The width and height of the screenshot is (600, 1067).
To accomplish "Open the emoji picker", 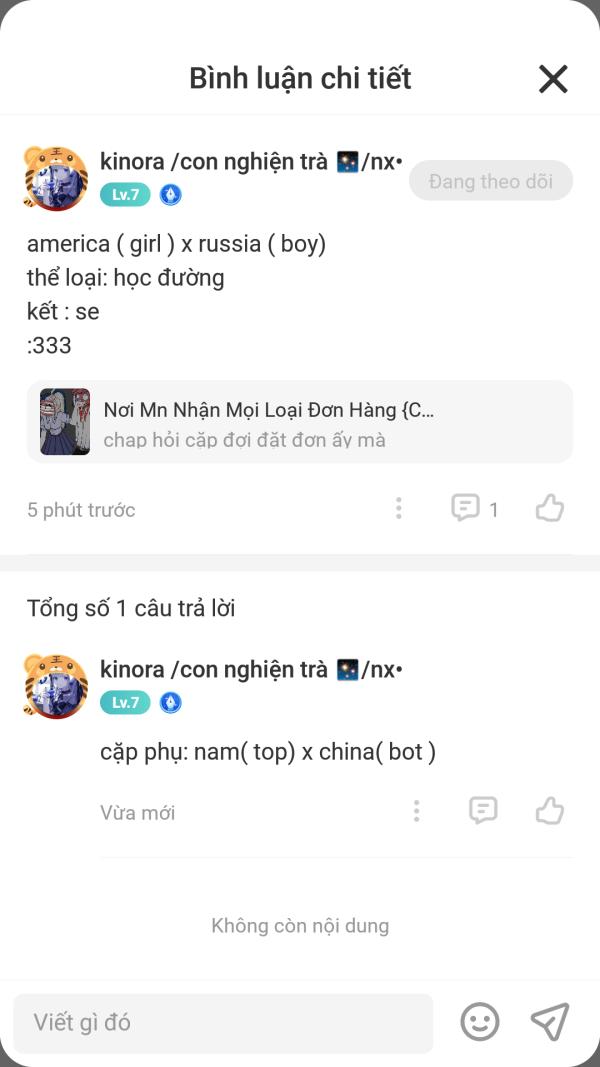I will (480, 1022).
